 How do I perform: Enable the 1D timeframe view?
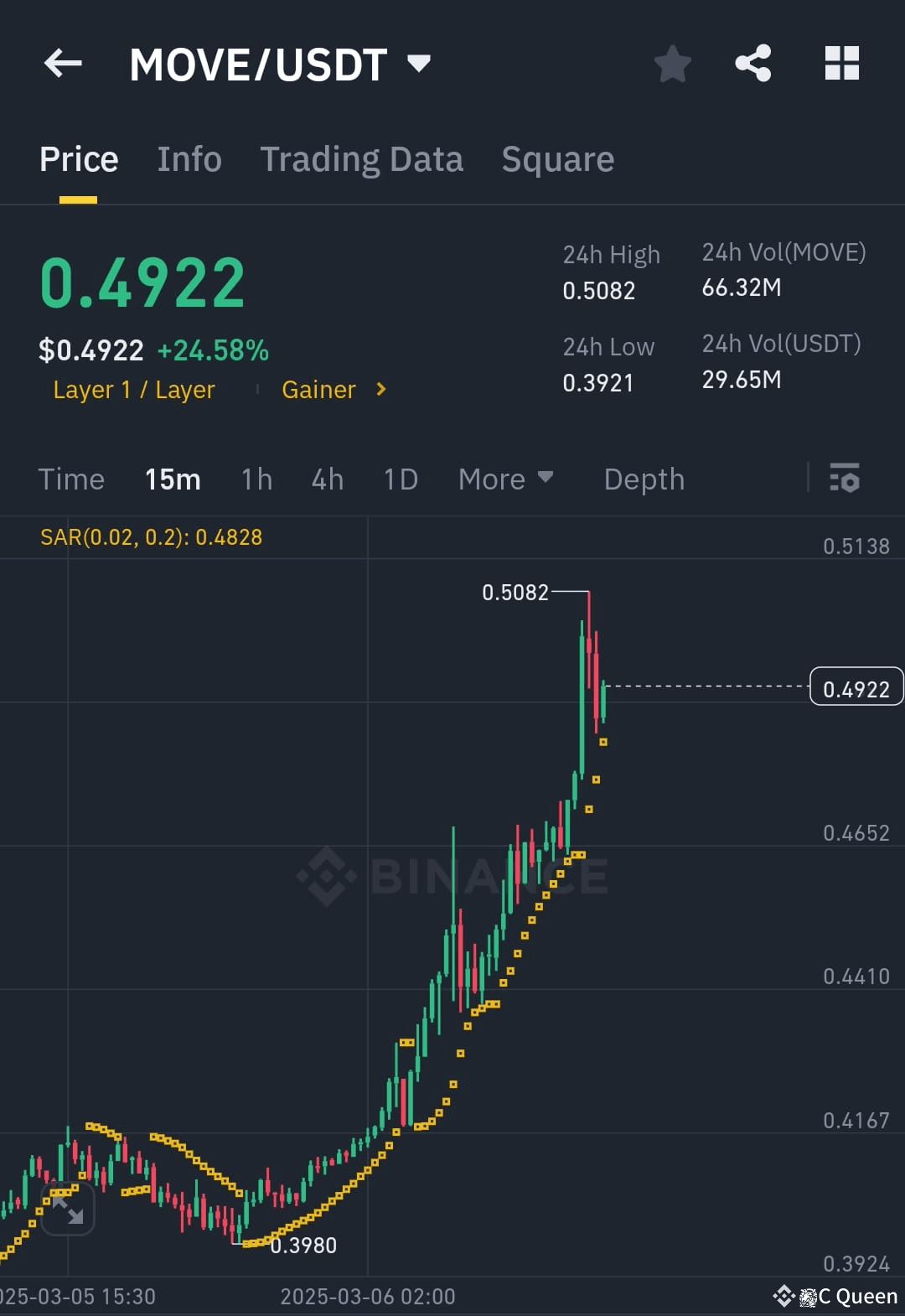pyautogui.click(x=400, y=479)
